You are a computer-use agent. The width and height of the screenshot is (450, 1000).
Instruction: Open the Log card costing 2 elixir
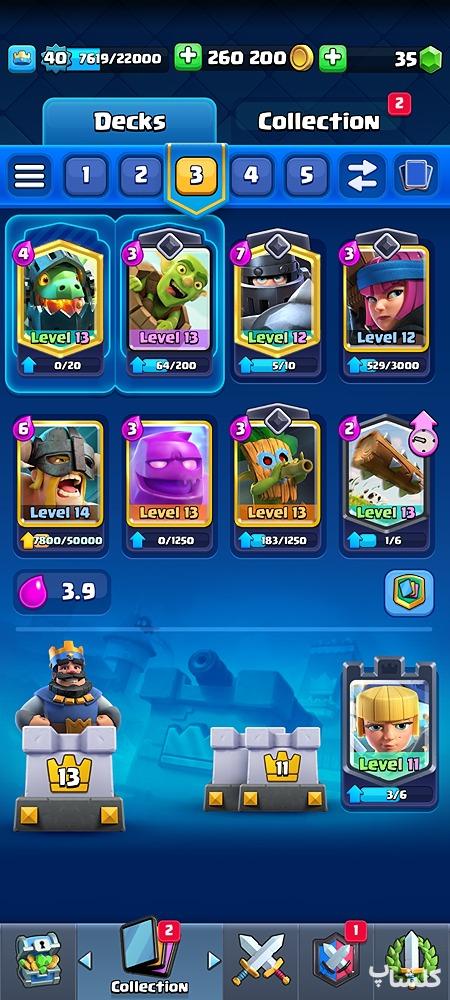pos(385,482)
